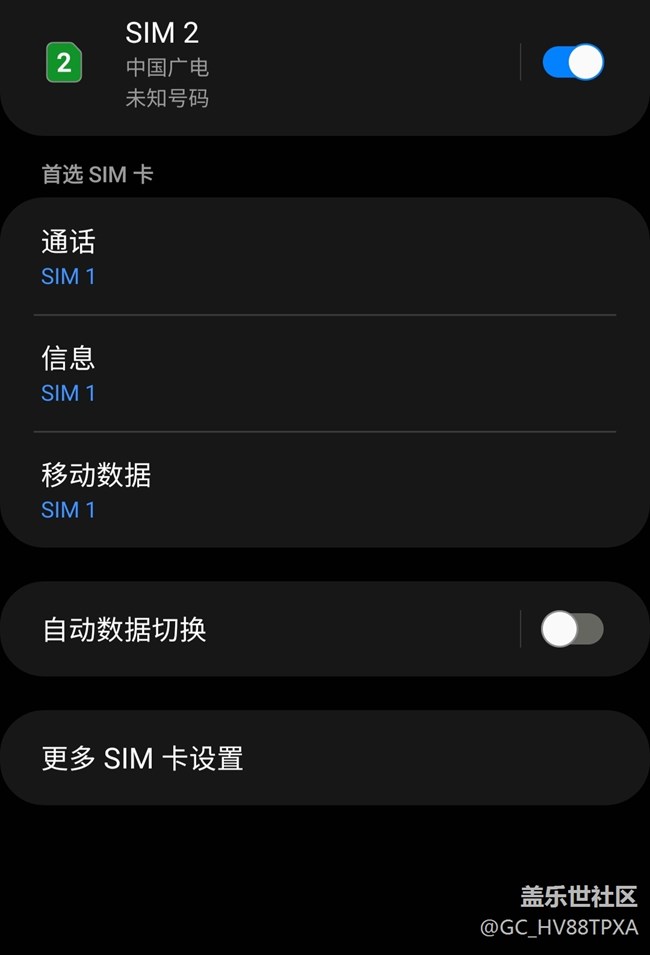Turn off the SIM 2 switch
The height and width of the screenshot is (955, 650).
pos(573,62)
